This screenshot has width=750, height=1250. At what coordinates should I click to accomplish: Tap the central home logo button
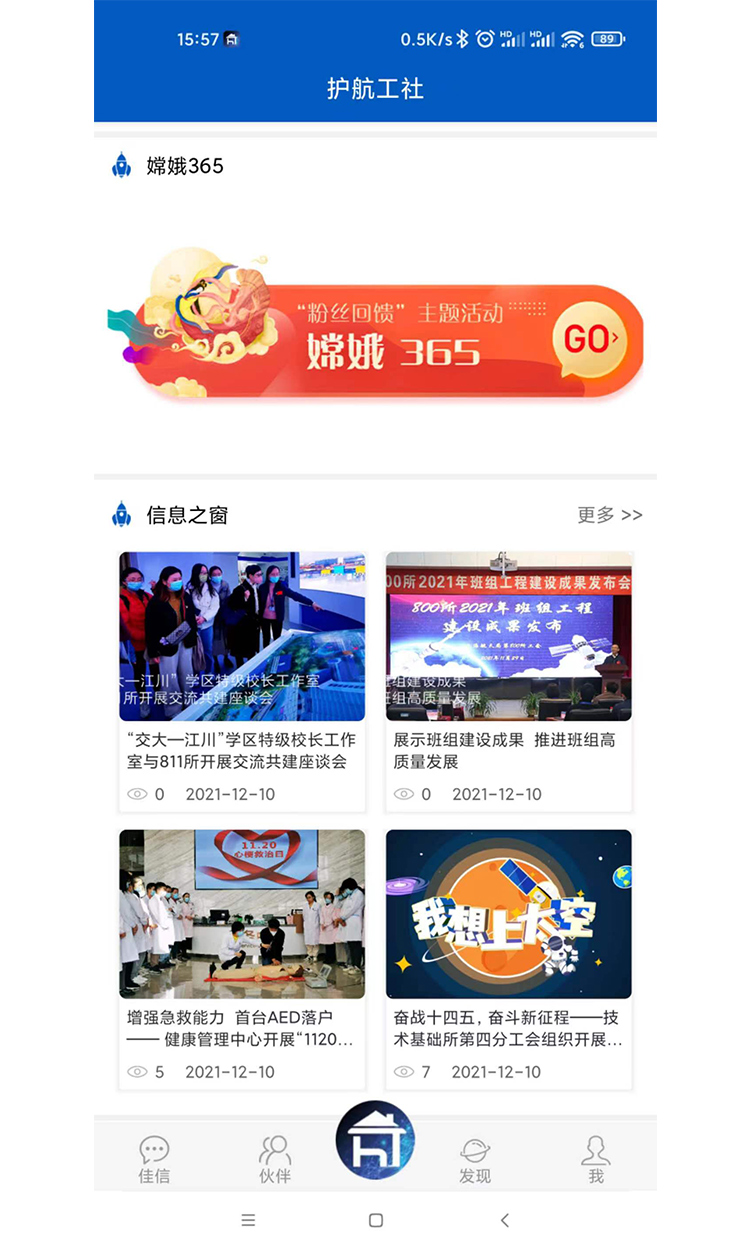[375, 1140]
